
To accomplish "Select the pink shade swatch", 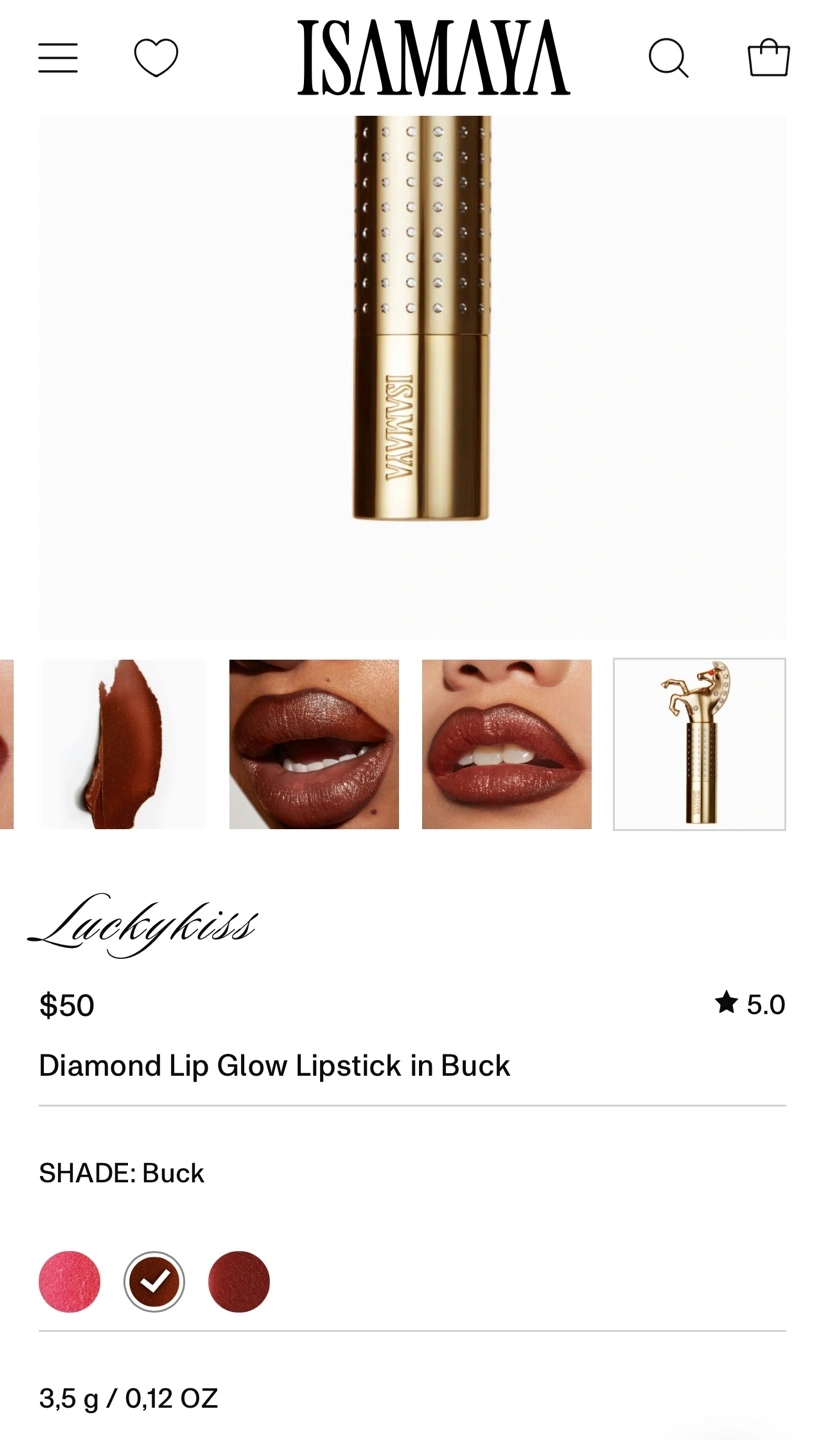I will [x=70, y=1281].
